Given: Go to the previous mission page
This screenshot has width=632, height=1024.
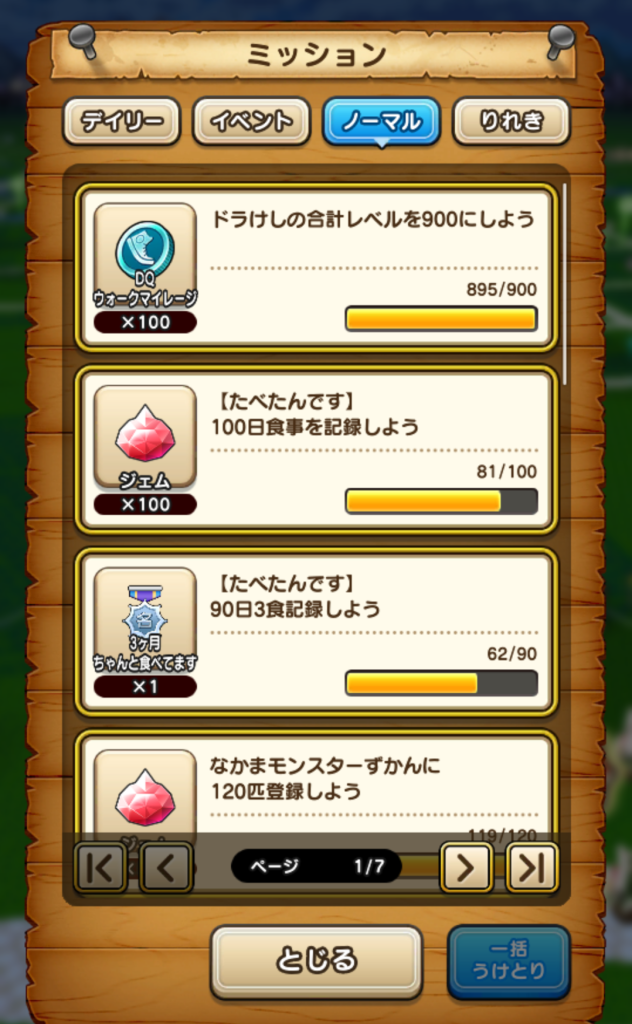Looking at the screenshot, I should click(166, 867).
